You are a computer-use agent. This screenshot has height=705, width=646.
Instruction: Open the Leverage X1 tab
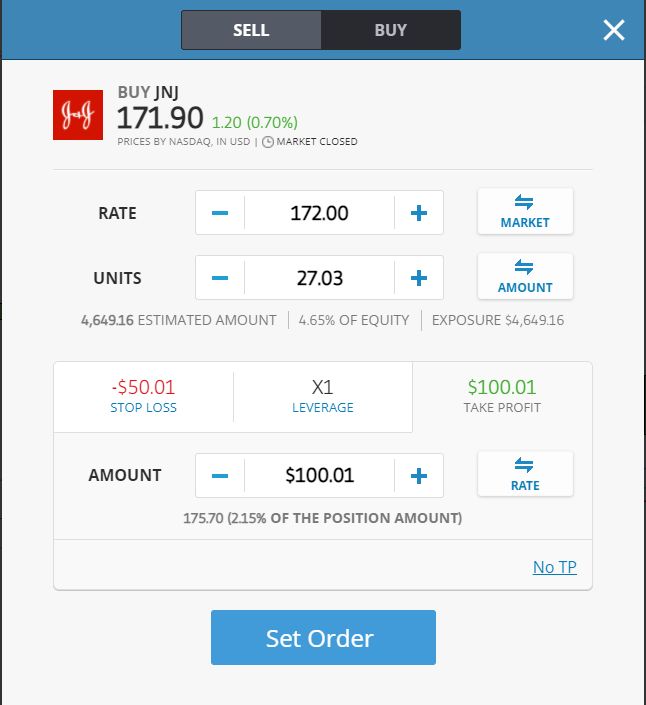(322, 396)
